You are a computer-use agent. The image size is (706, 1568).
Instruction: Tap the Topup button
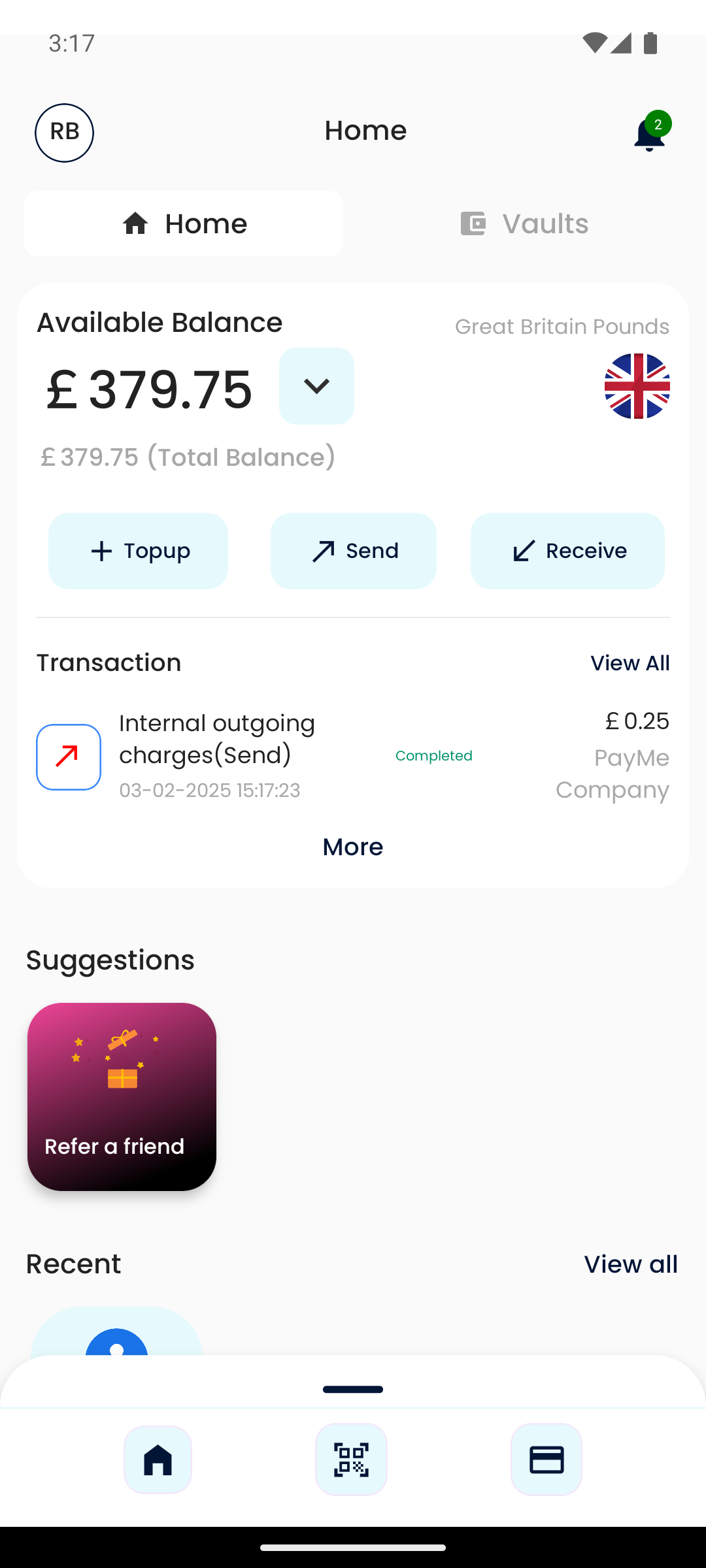[x=138, y=551]
